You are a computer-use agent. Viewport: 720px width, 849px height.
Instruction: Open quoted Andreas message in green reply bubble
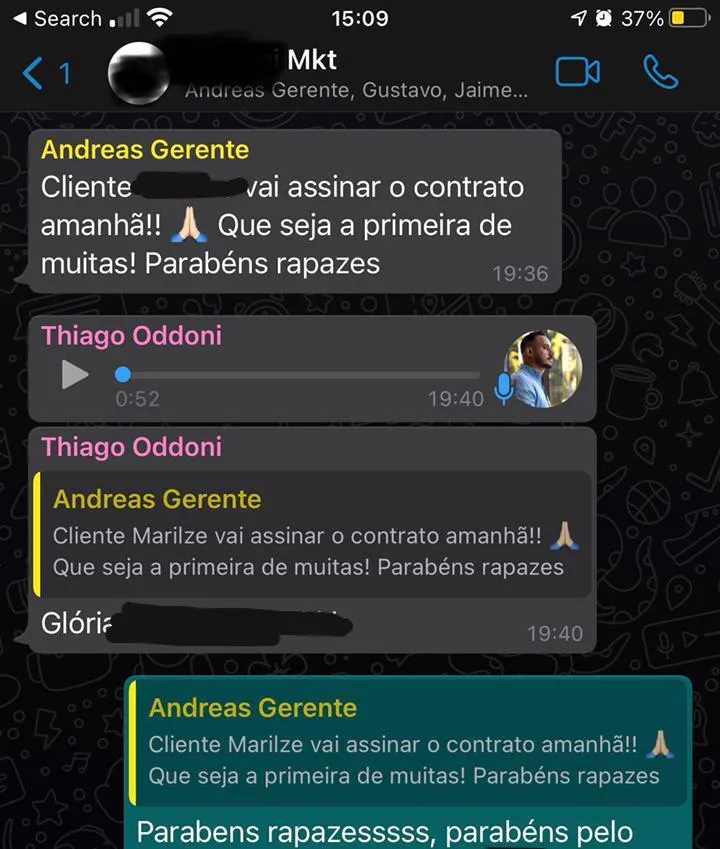pyautogui.click(x=408, y=742)
